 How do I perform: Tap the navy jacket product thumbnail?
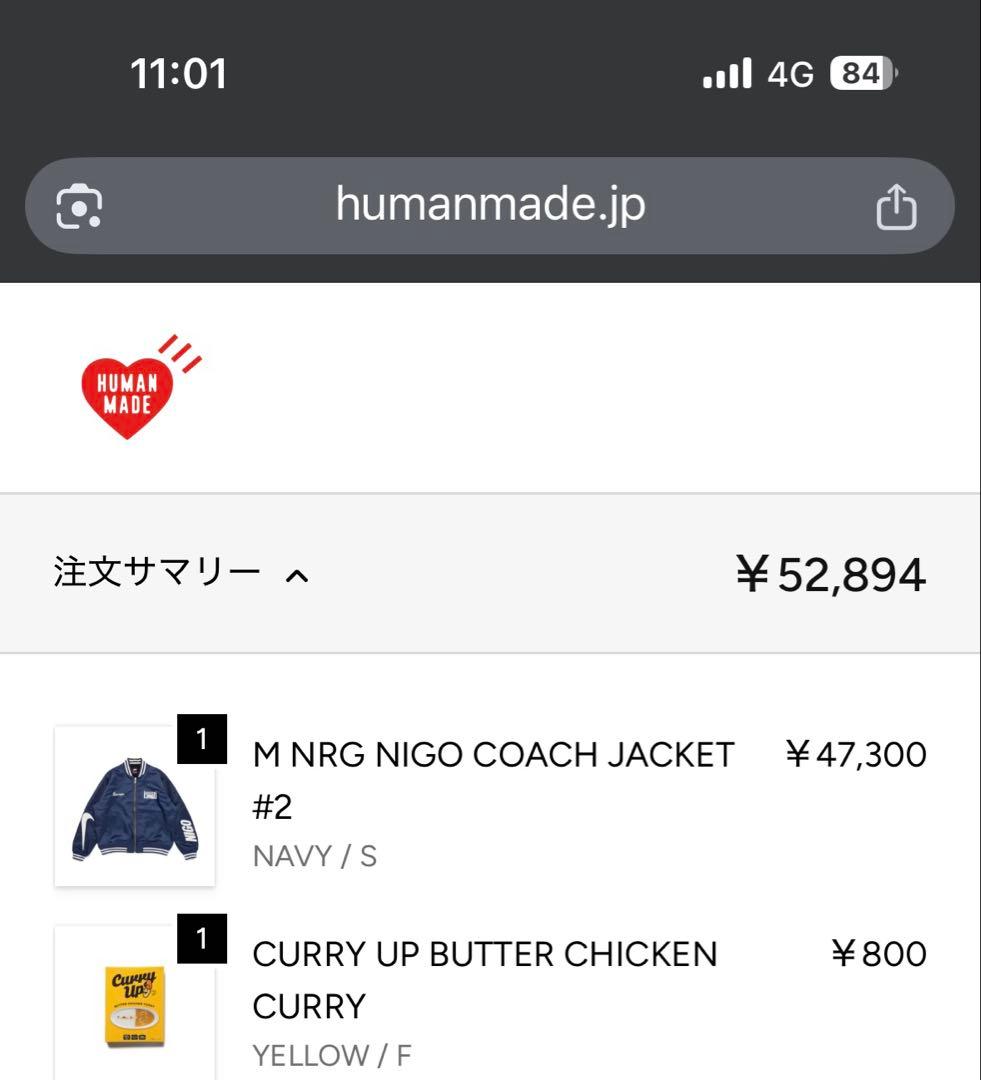[x=136, y=806]
